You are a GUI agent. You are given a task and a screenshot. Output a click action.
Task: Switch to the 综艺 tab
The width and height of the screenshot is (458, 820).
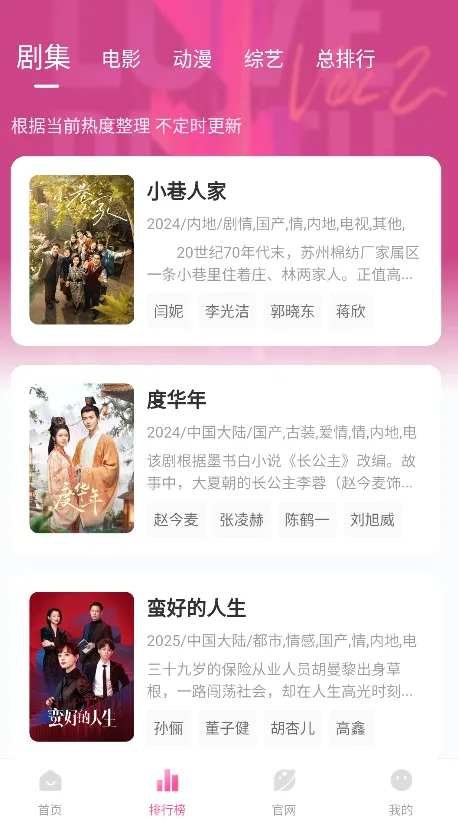point(264,59)
